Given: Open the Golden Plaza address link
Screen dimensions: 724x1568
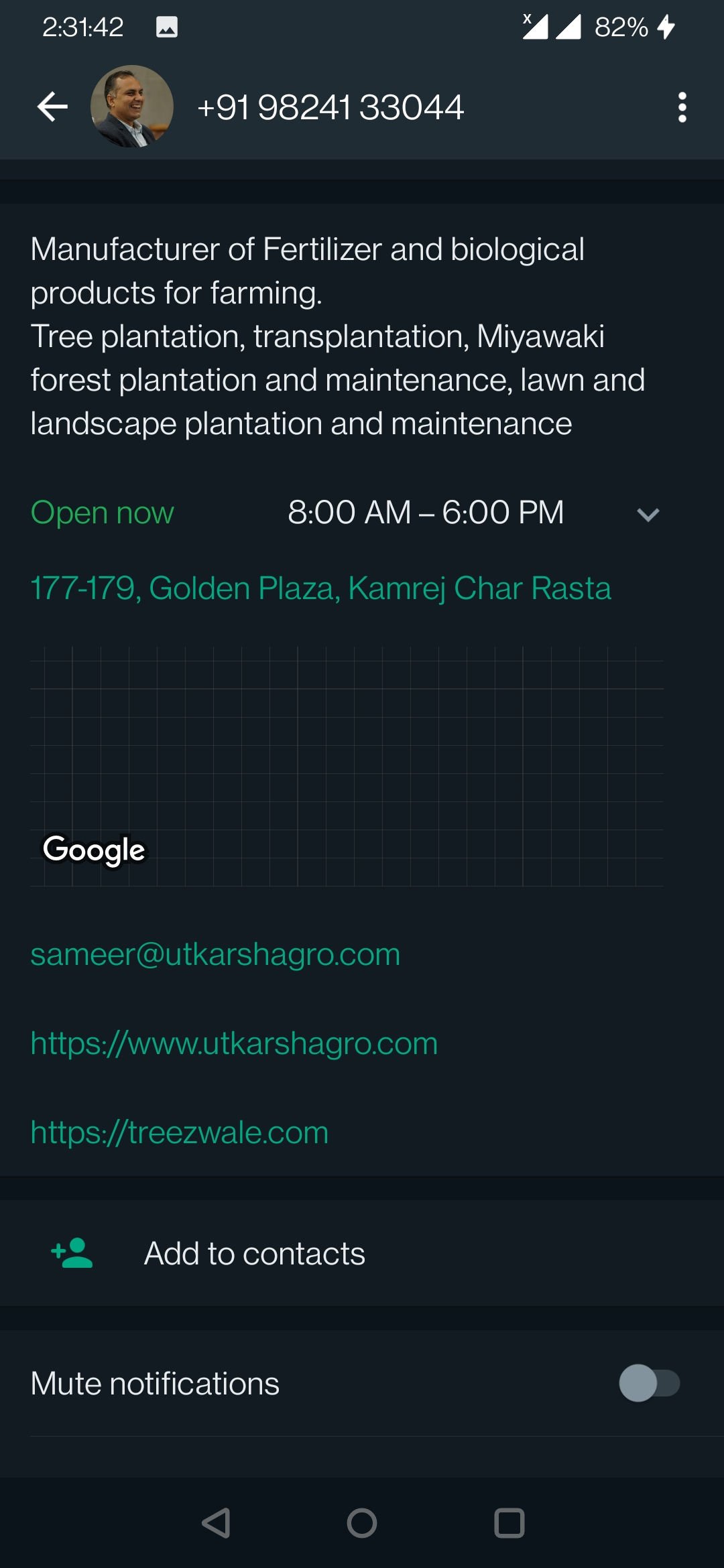Looking at the screenshot, I should coord(320,588).
